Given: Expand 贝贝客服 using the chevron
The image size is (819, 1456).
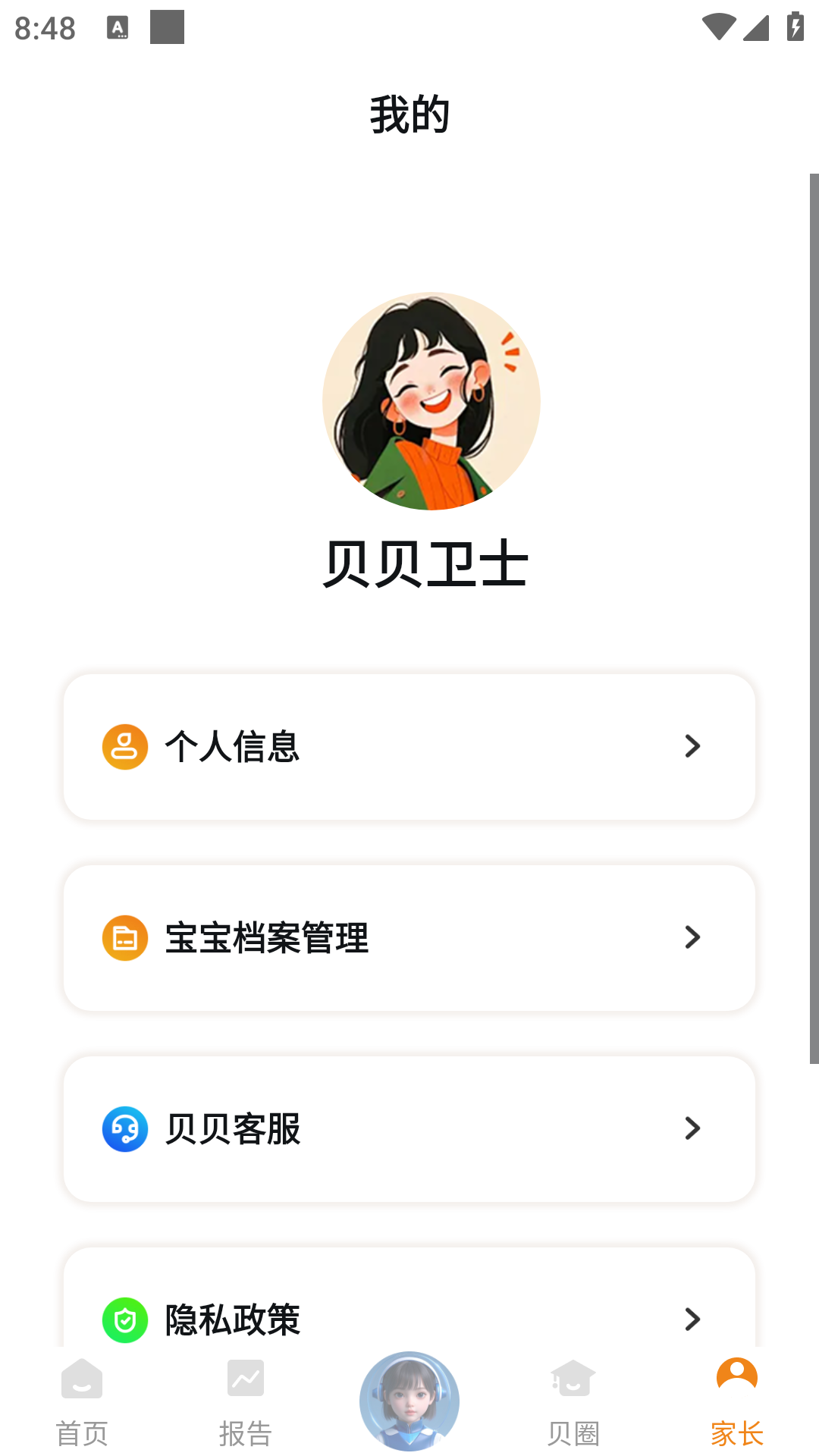Looking at the screenshot, I should [x=692, y=1128].
